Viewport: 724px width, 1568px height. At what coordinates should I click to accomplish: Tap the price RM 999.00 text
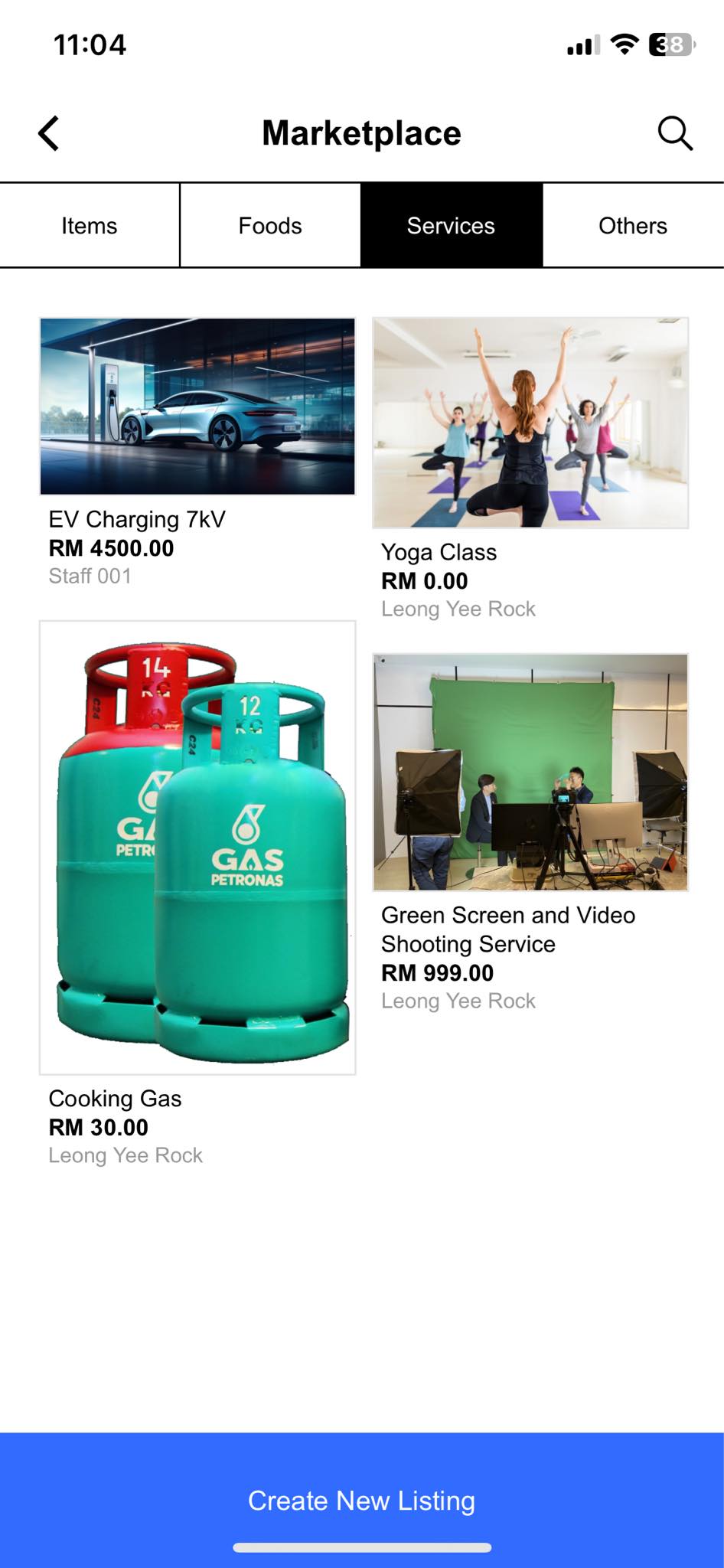point(438,972)
